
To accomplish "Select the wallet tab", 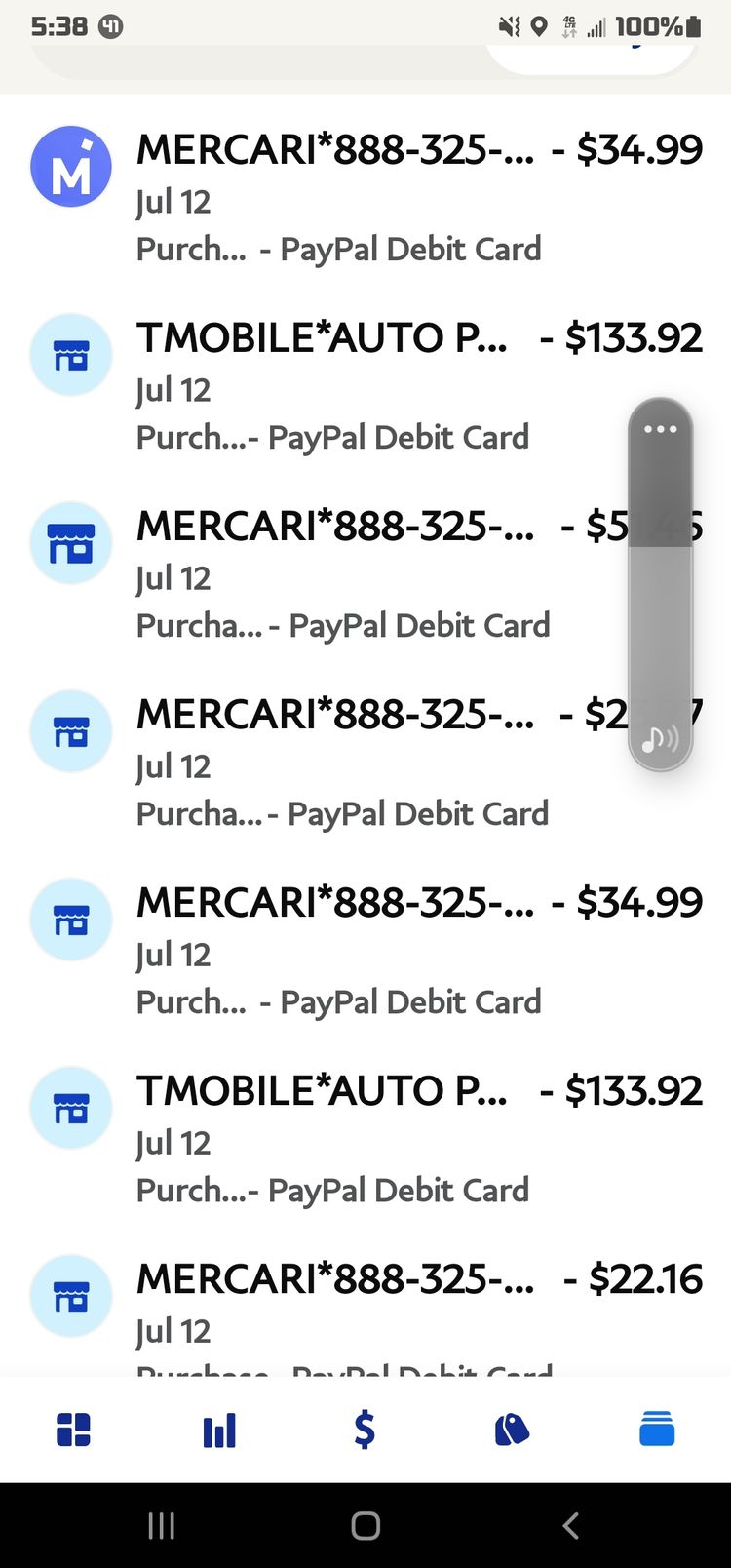I will tap(657, 1430).
